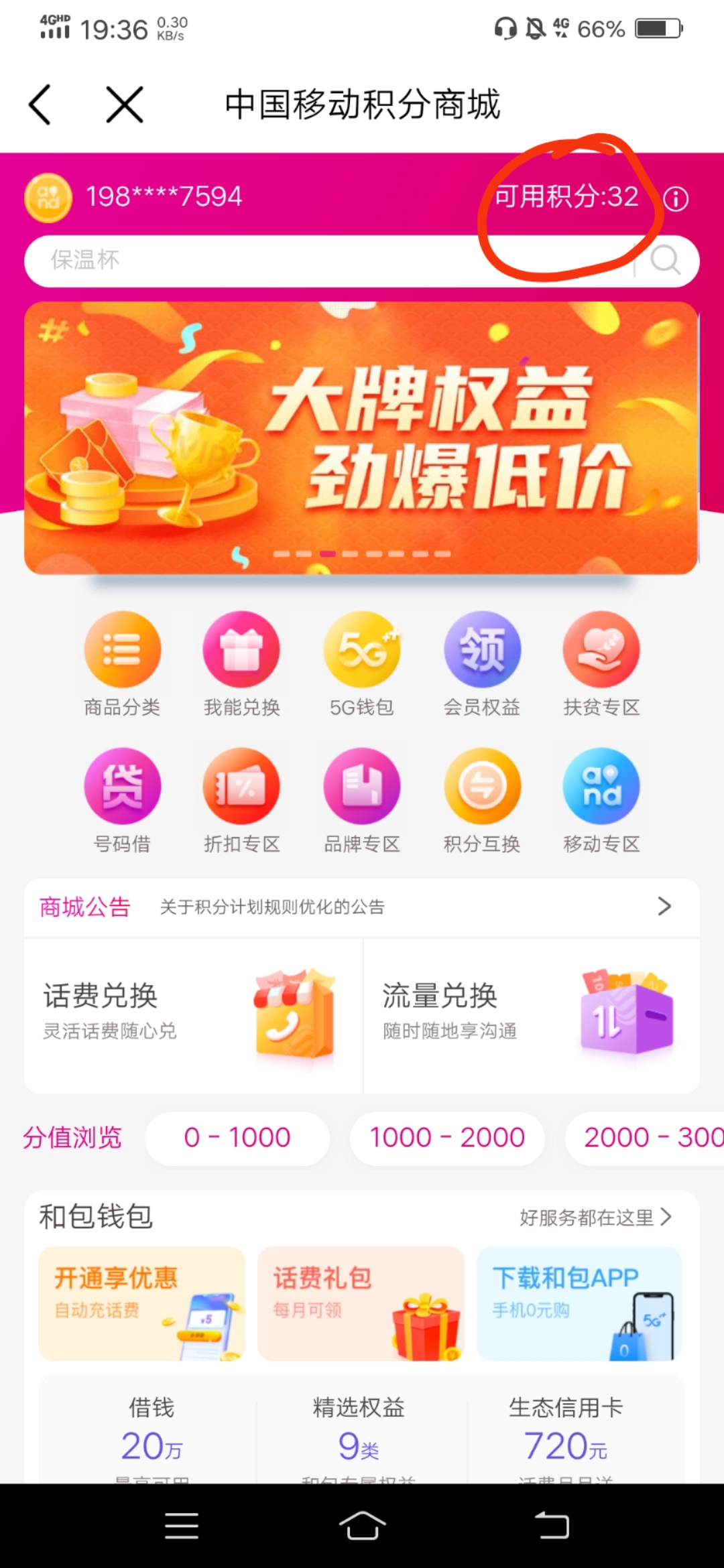This screenshot has height=1568, width=724.
Task: Tap the 保温杯 search field
Action: coord(322,261)
